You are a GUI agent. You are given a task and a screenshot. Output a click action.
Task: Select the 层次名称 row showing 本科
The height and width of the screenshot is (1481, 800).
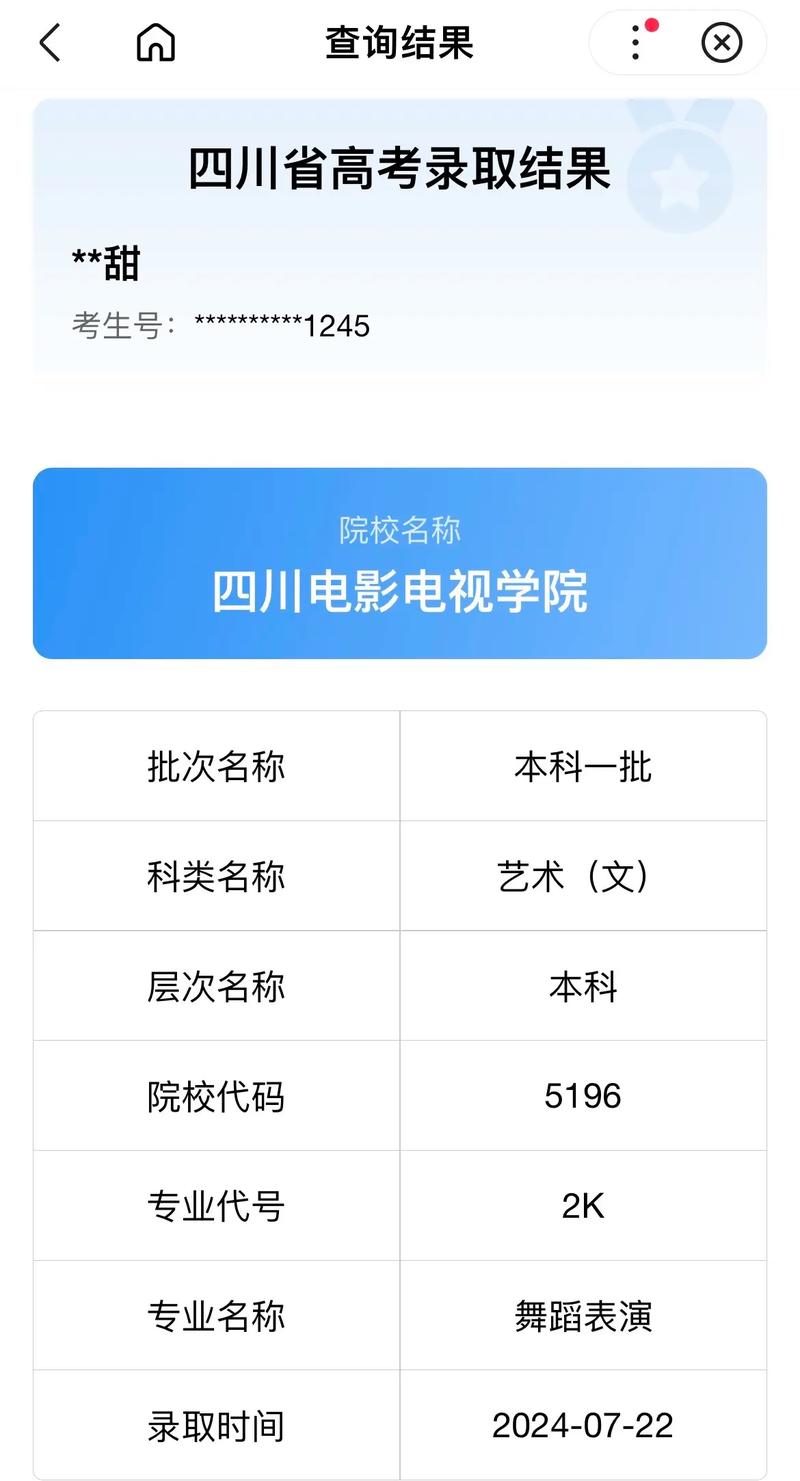pyautogui.click(x=400, y=985)
